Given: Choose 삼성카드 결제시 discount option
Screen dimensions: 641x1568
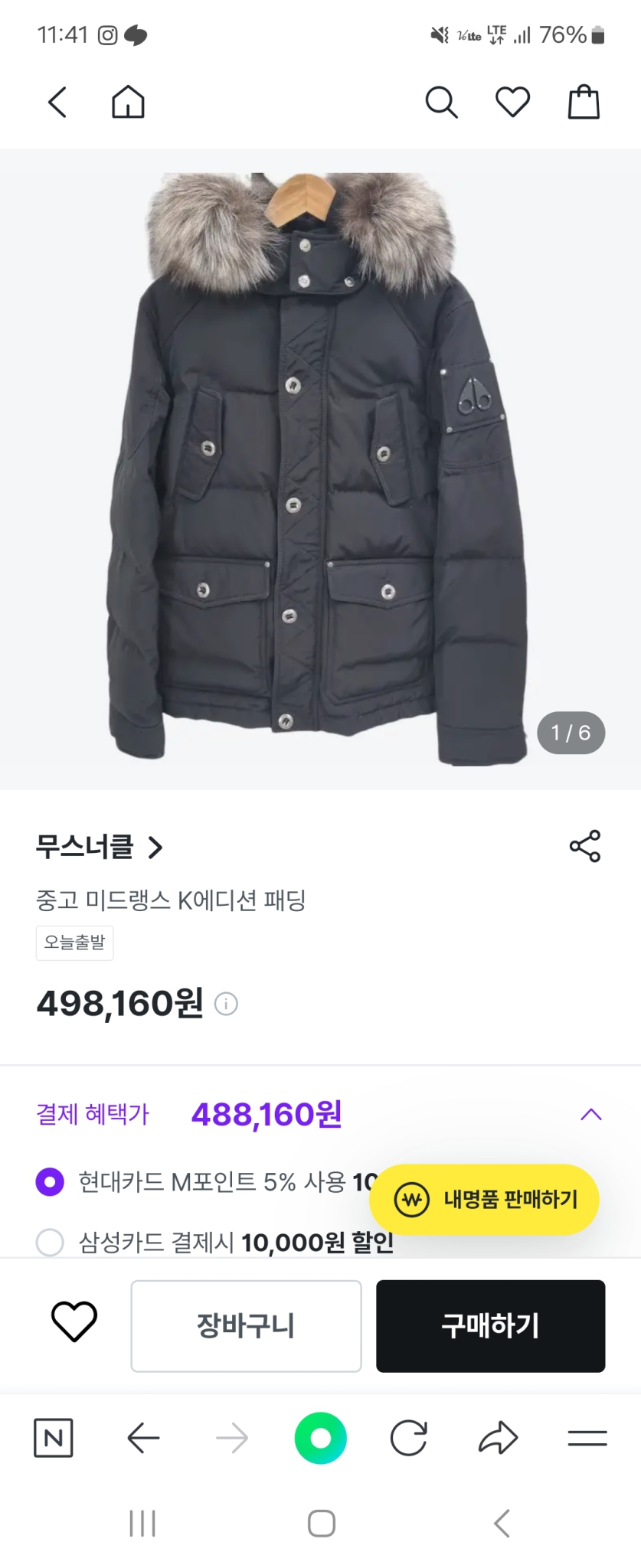Looking at the screenshot, I should click(51, 1243).
